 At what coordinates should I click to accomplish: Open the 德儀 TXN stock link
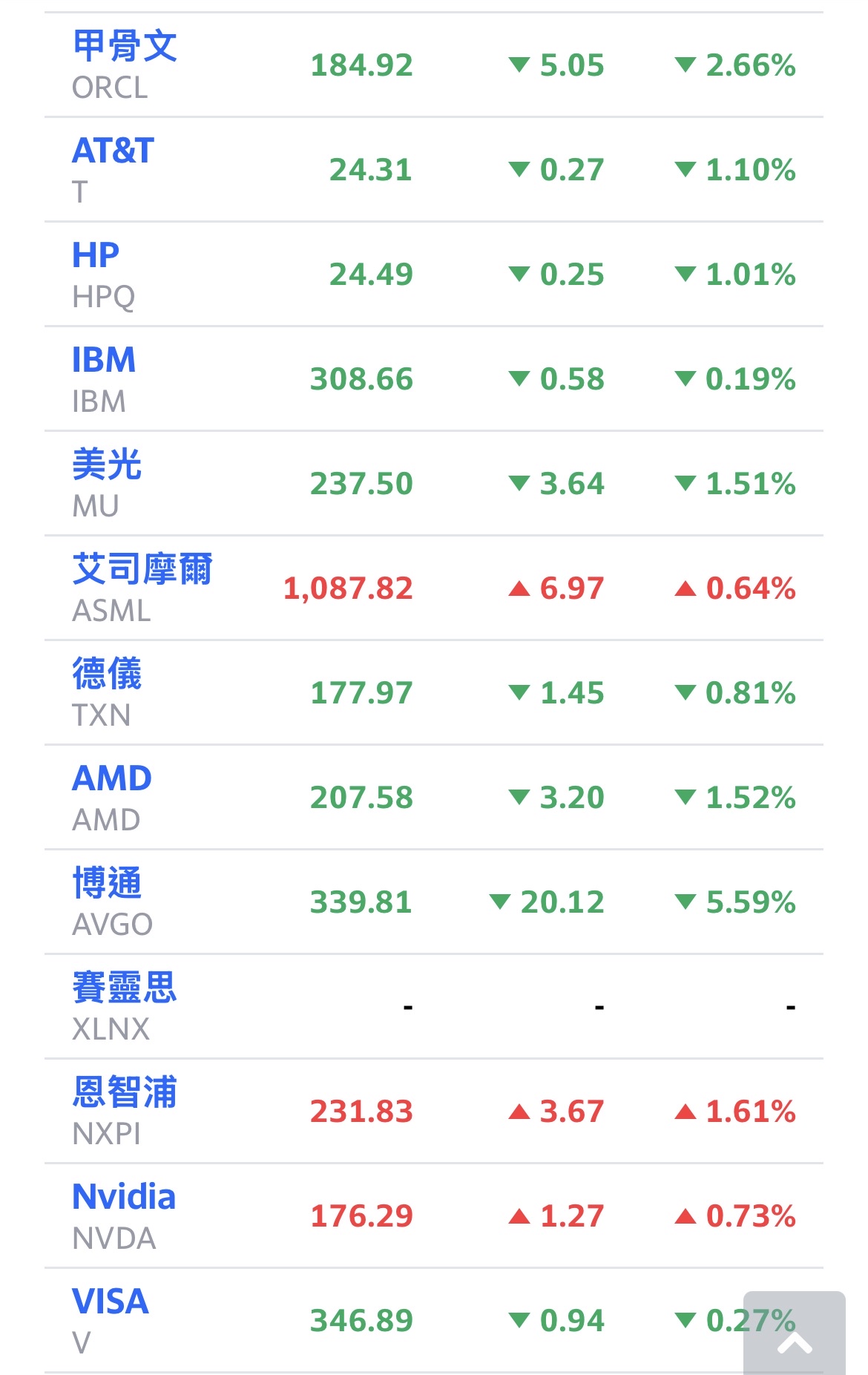(107, 674)
